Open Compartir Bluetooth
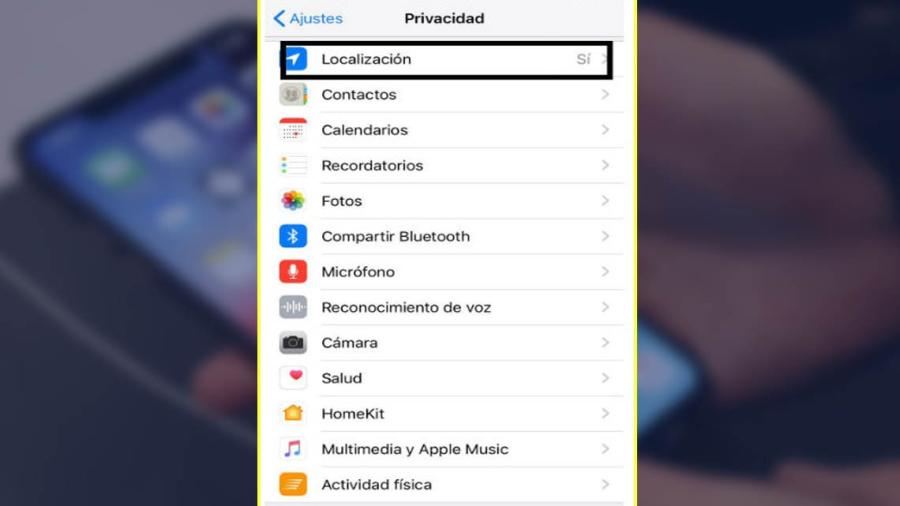This screenshot has width=900, height=506. pyautogui.click(x=445, y=237)
